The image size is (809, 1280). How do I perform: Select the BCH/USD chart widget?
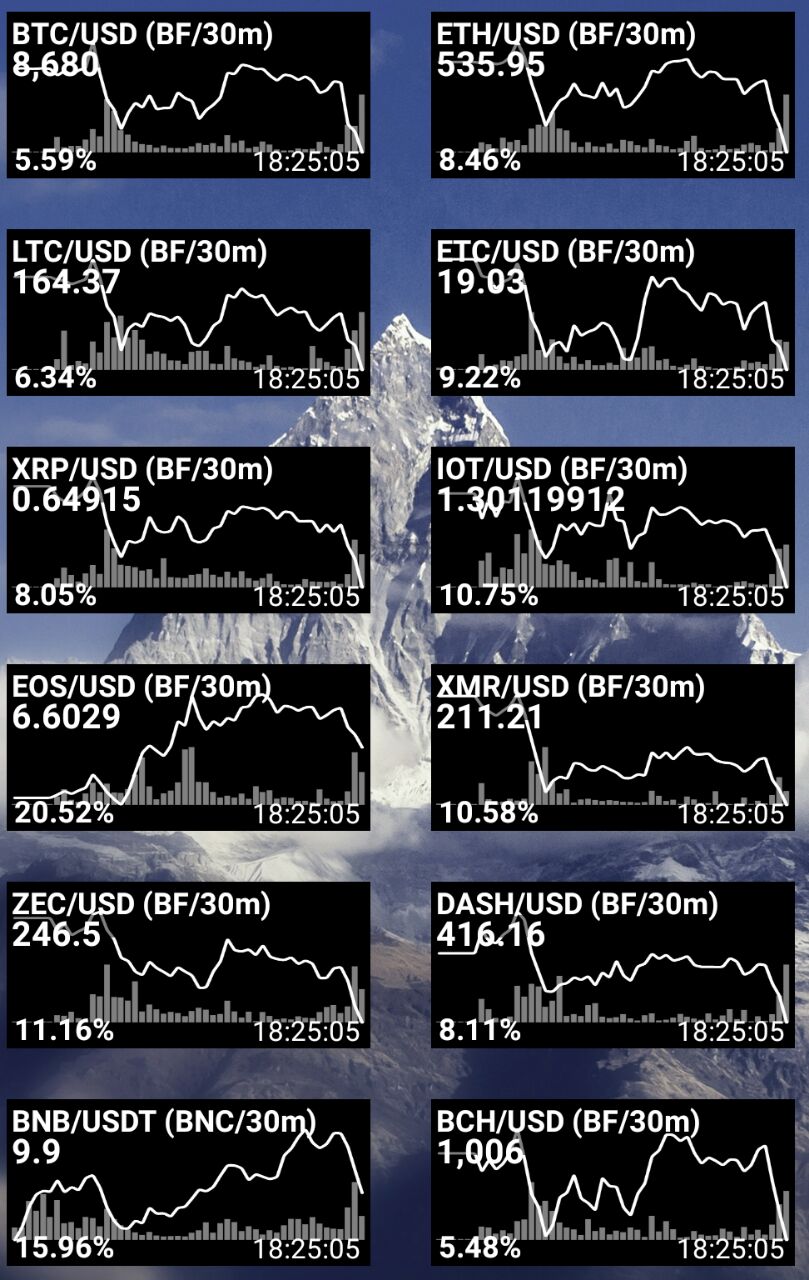point(614,1182)
